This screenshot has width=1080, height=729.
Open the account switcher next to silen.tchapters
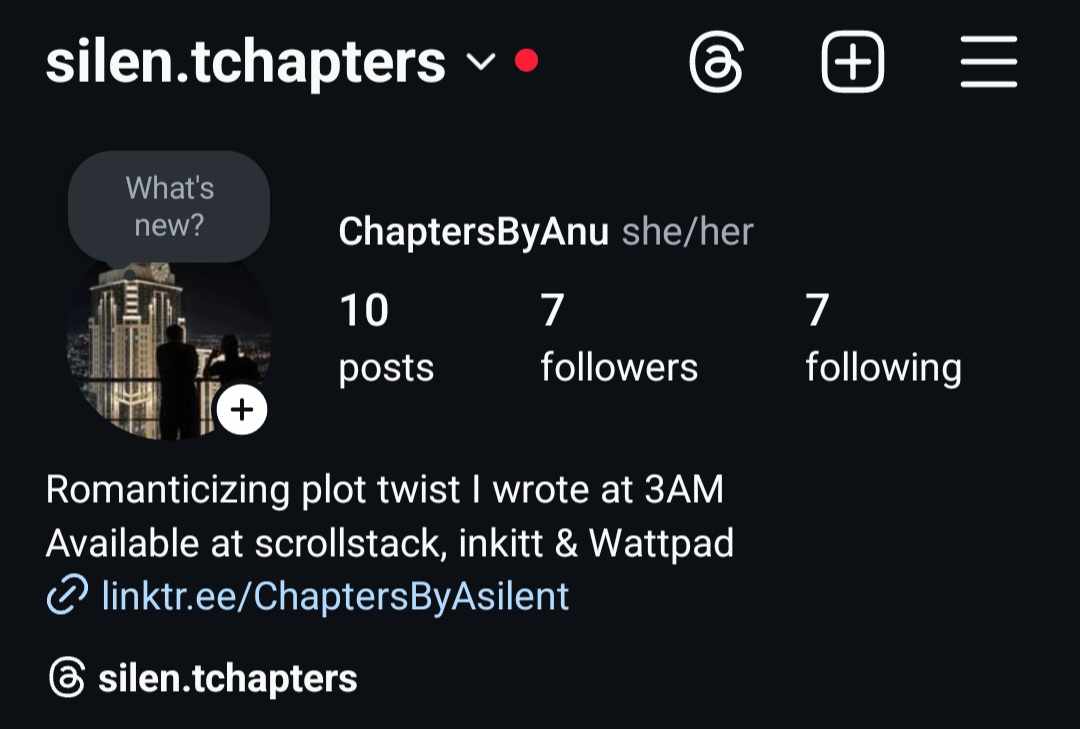coord(481,62)
